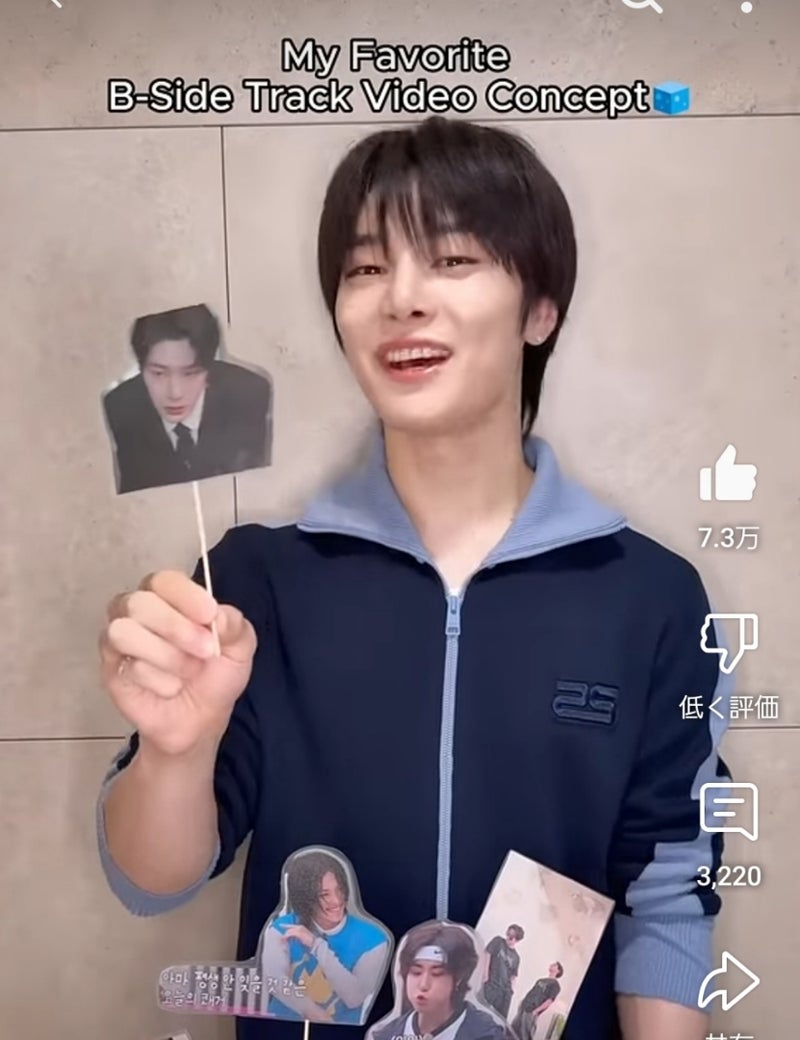Share this Short via the arrow icon
The image size is (800, 1040).
pos(728,980)
